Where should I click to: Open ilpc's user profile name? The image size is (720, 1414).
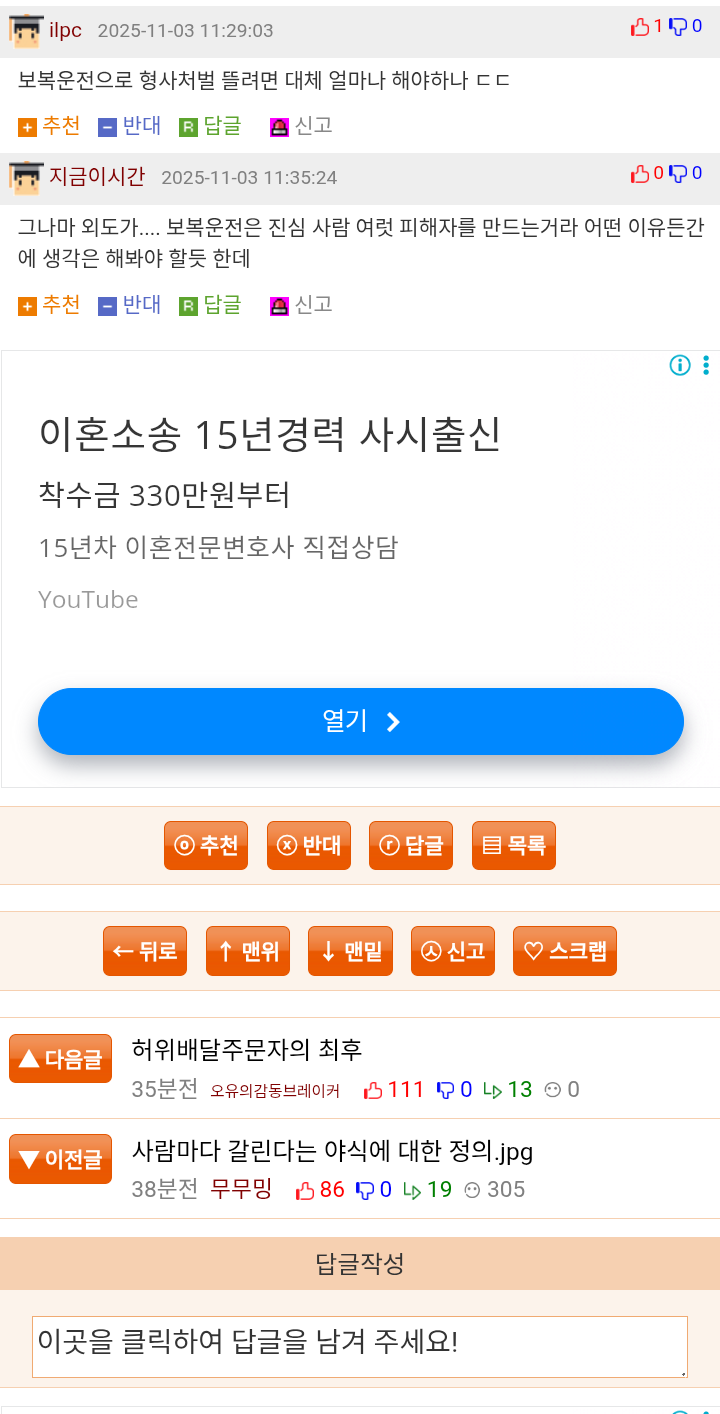pyautogui.click(x=66, y=30)
